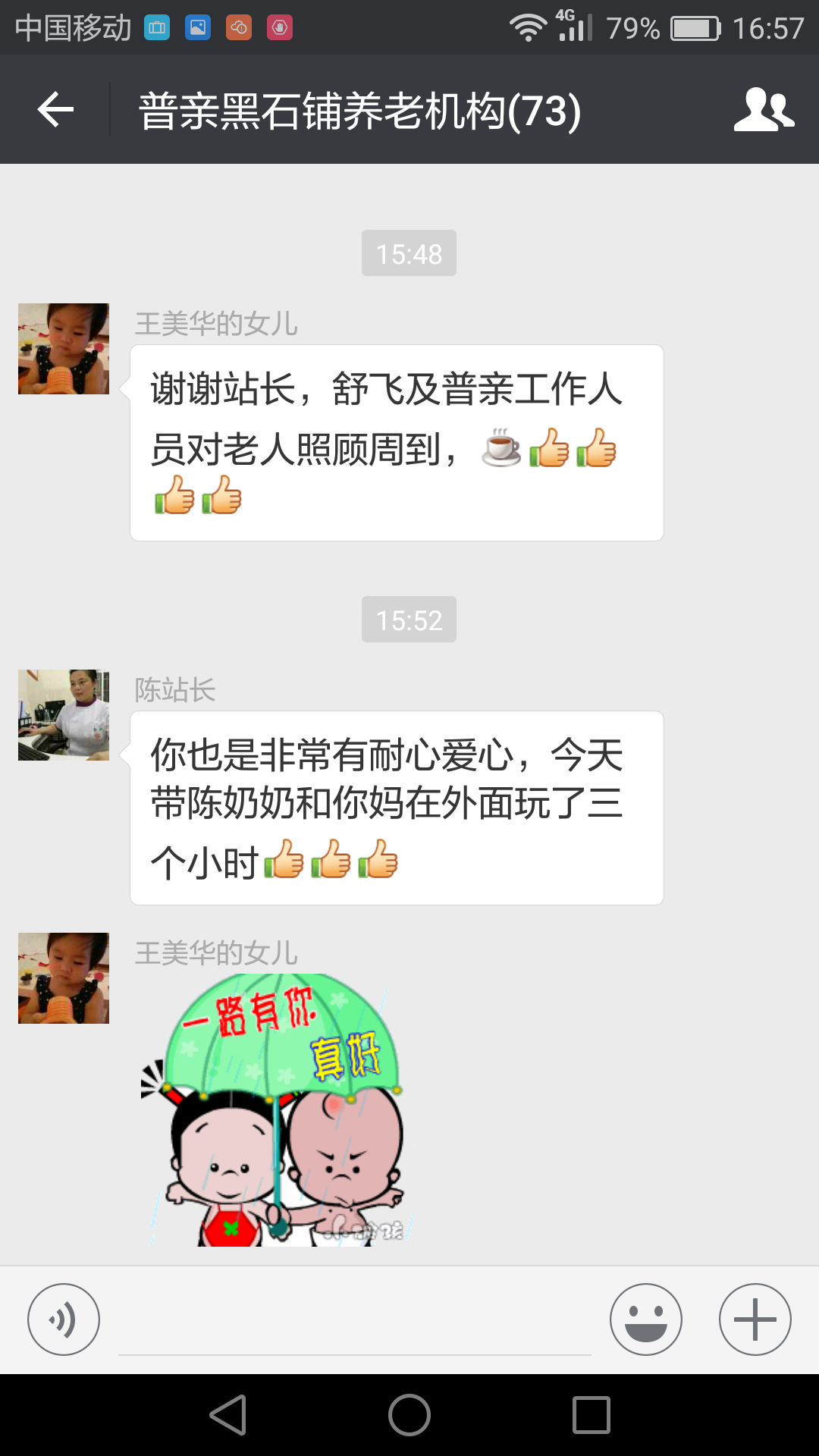This screenshot has height=1456, width=819.
Task: Open 陈站长's profile avatar
Action: [64, 715]
